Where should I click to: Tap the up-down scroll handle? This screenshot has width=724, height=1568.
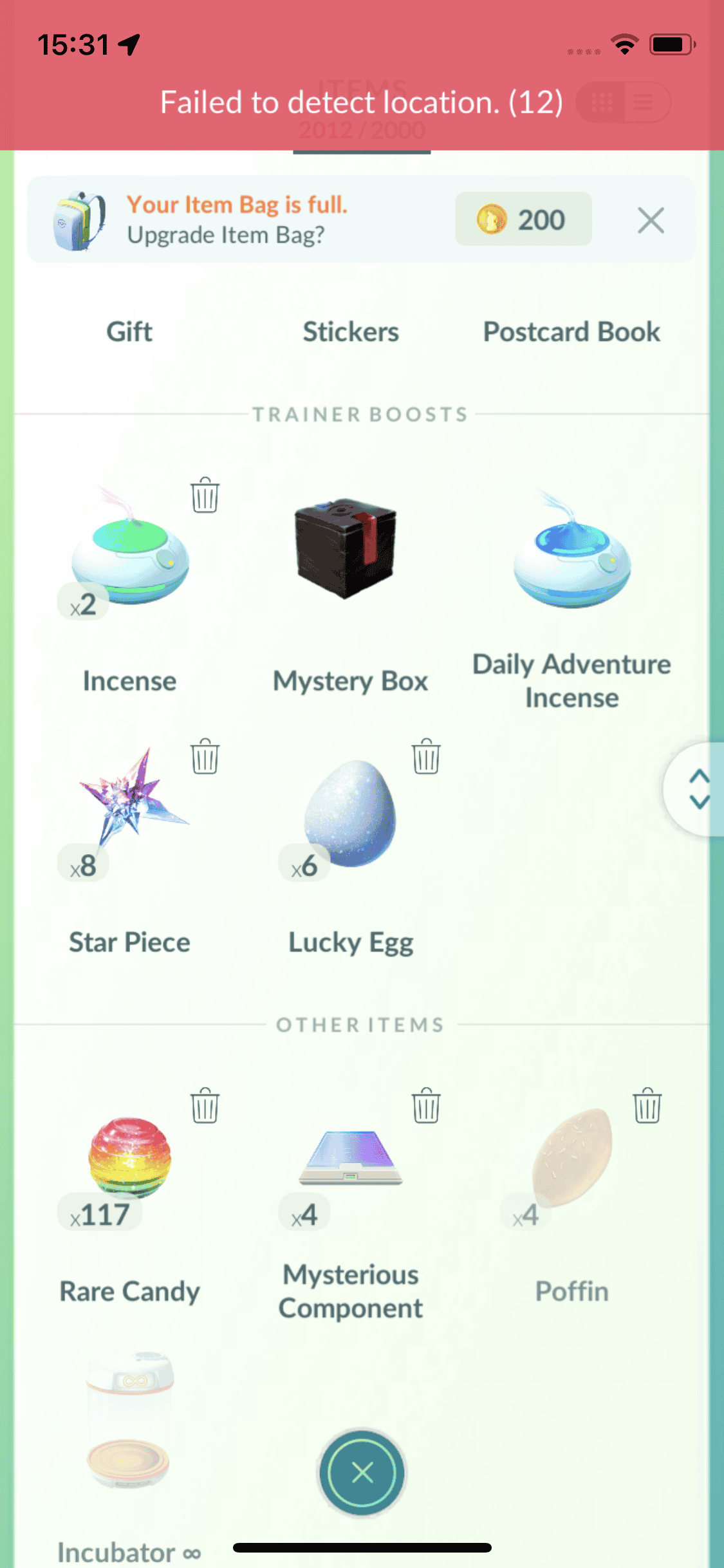pos(699,789)
